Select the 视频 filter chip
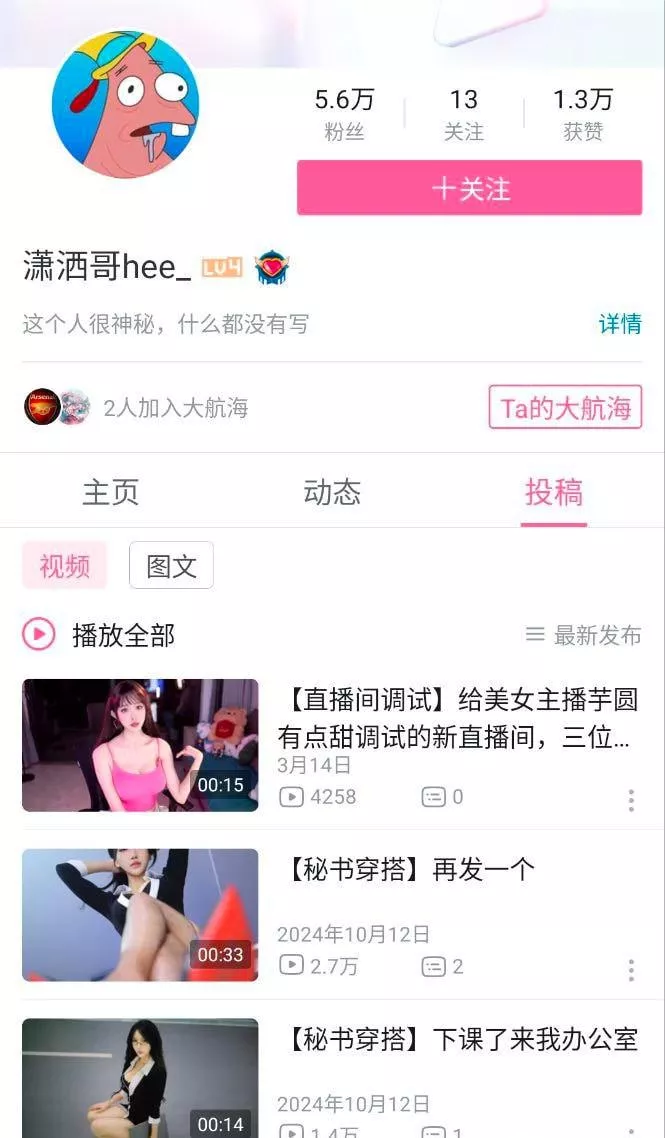665x1138 pixels. tap(65, 566)
